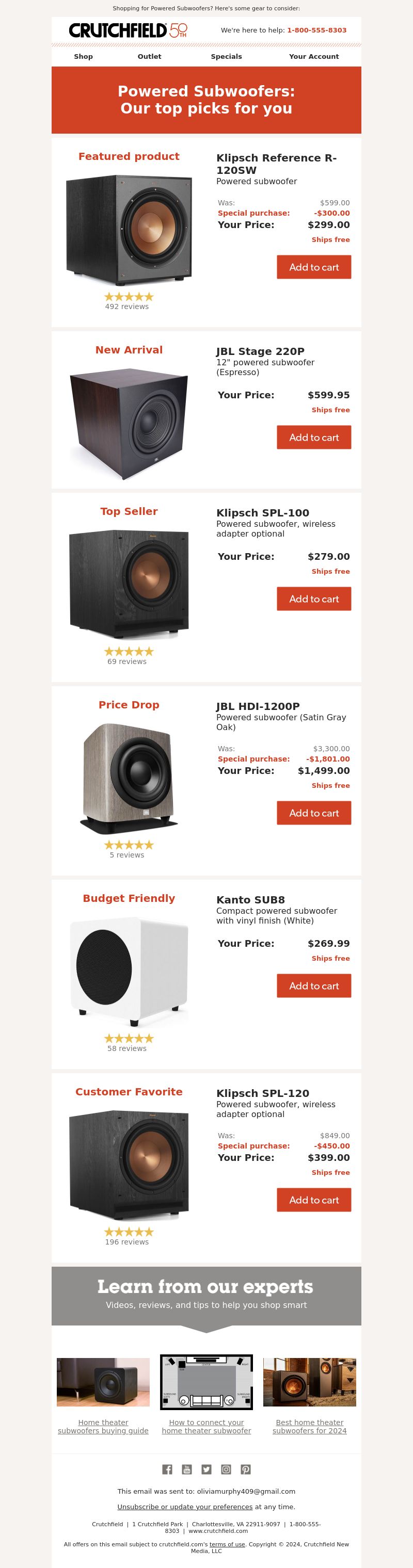Add Klipsch SPL-120 to cart
Image resolution: width=413 pixels, height=1568 pixels.
click(314, 1200)
